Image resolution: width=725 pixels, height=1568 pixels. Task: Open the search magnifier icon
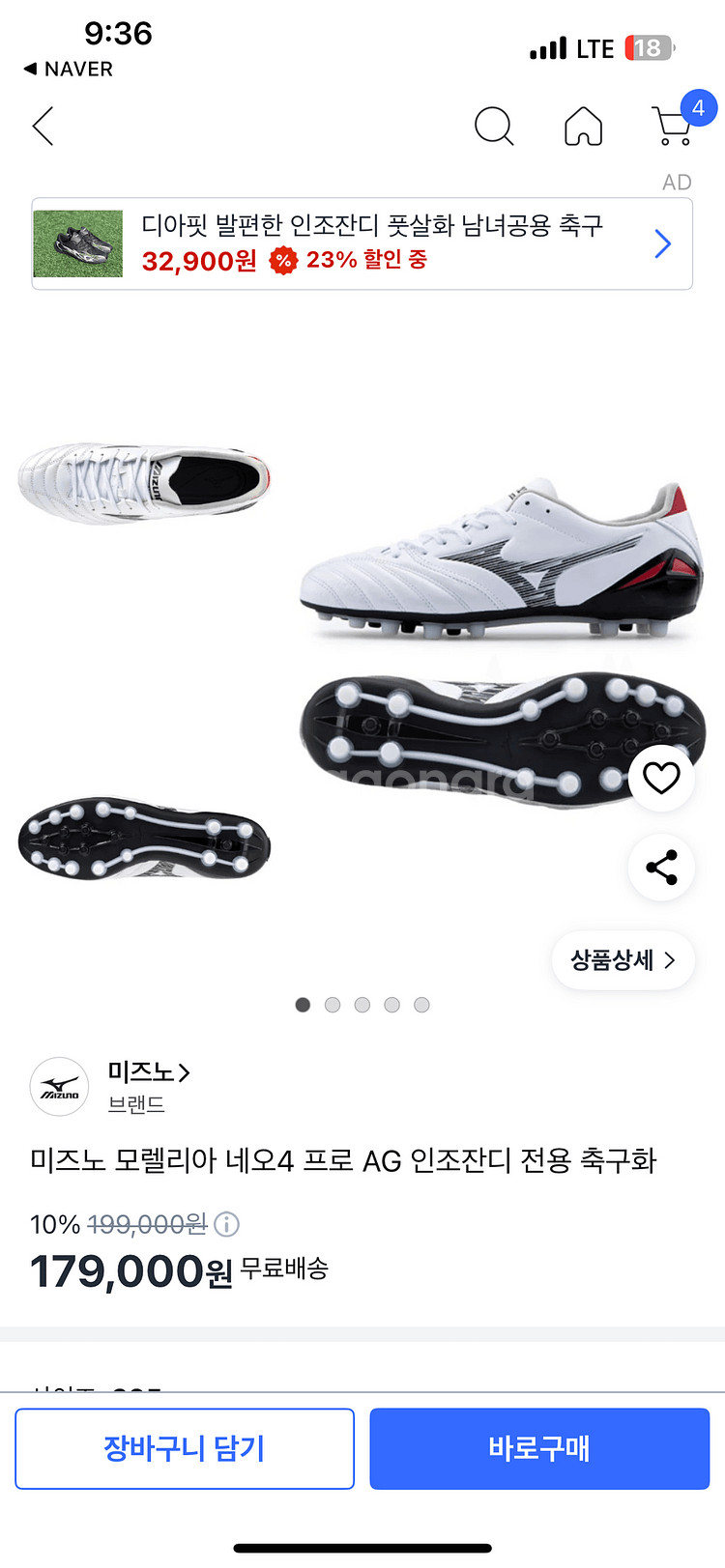pyautogui.click(x=493, y=127)
